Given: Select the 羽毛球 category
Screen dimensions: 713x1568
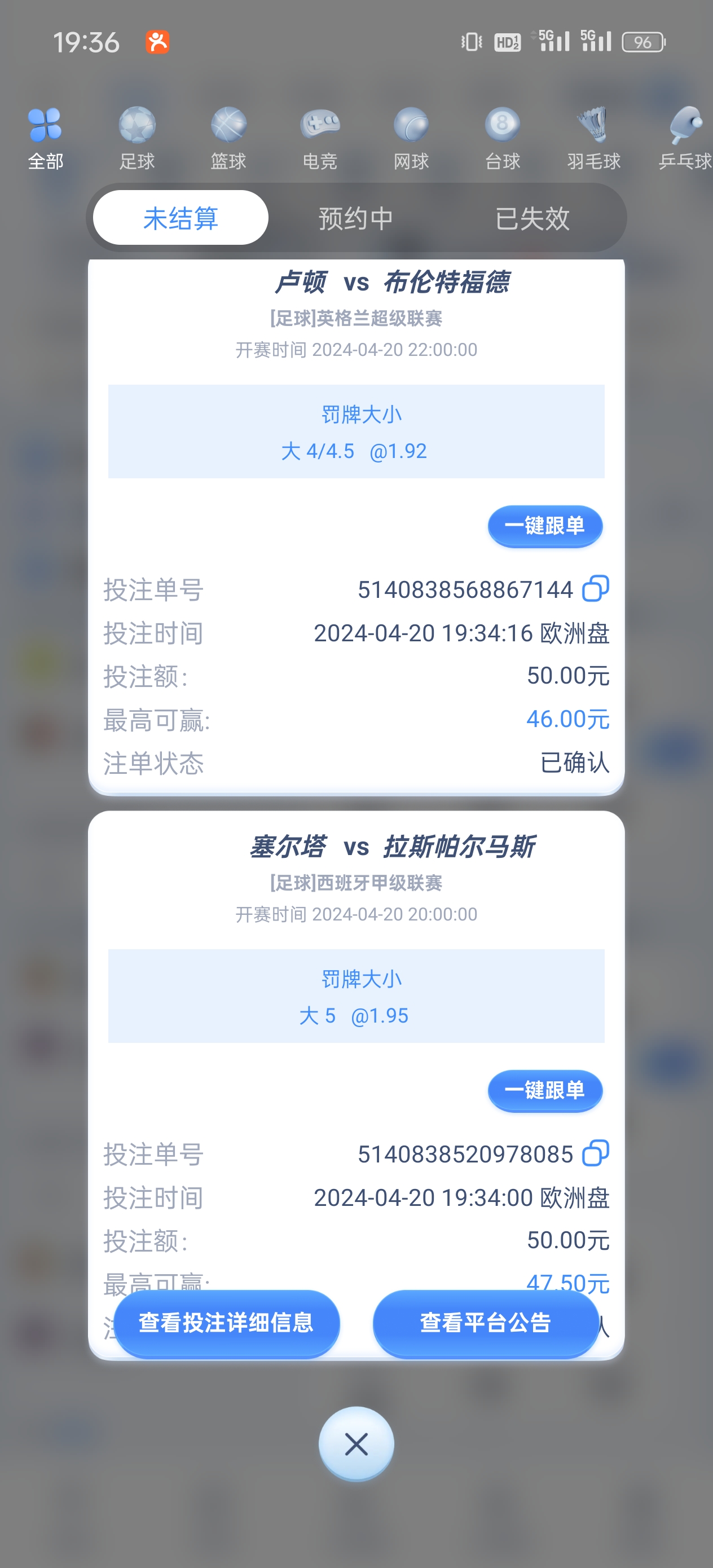Looking at the screenshot, I should (x=593, y=138).
